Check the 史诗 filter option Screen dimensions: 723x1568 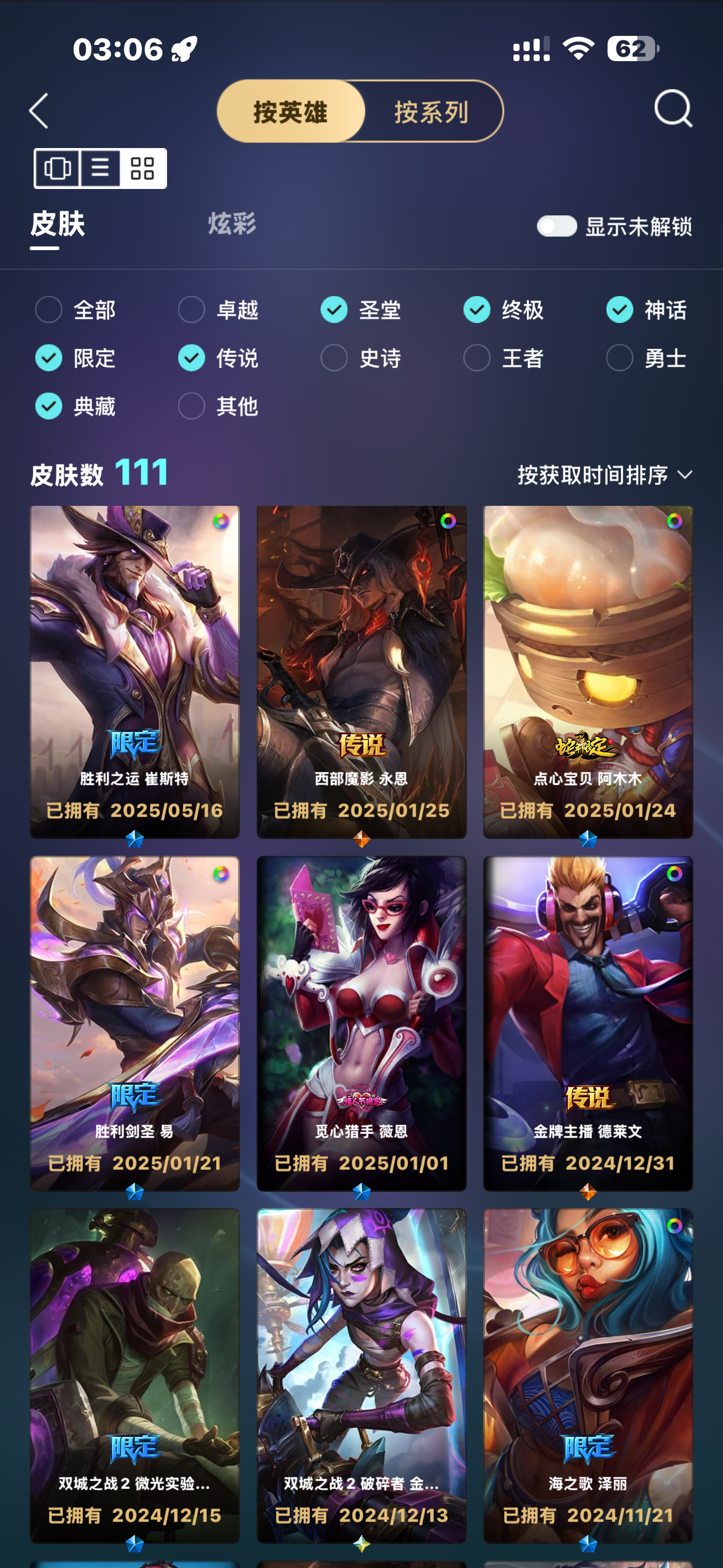point(334,358)
